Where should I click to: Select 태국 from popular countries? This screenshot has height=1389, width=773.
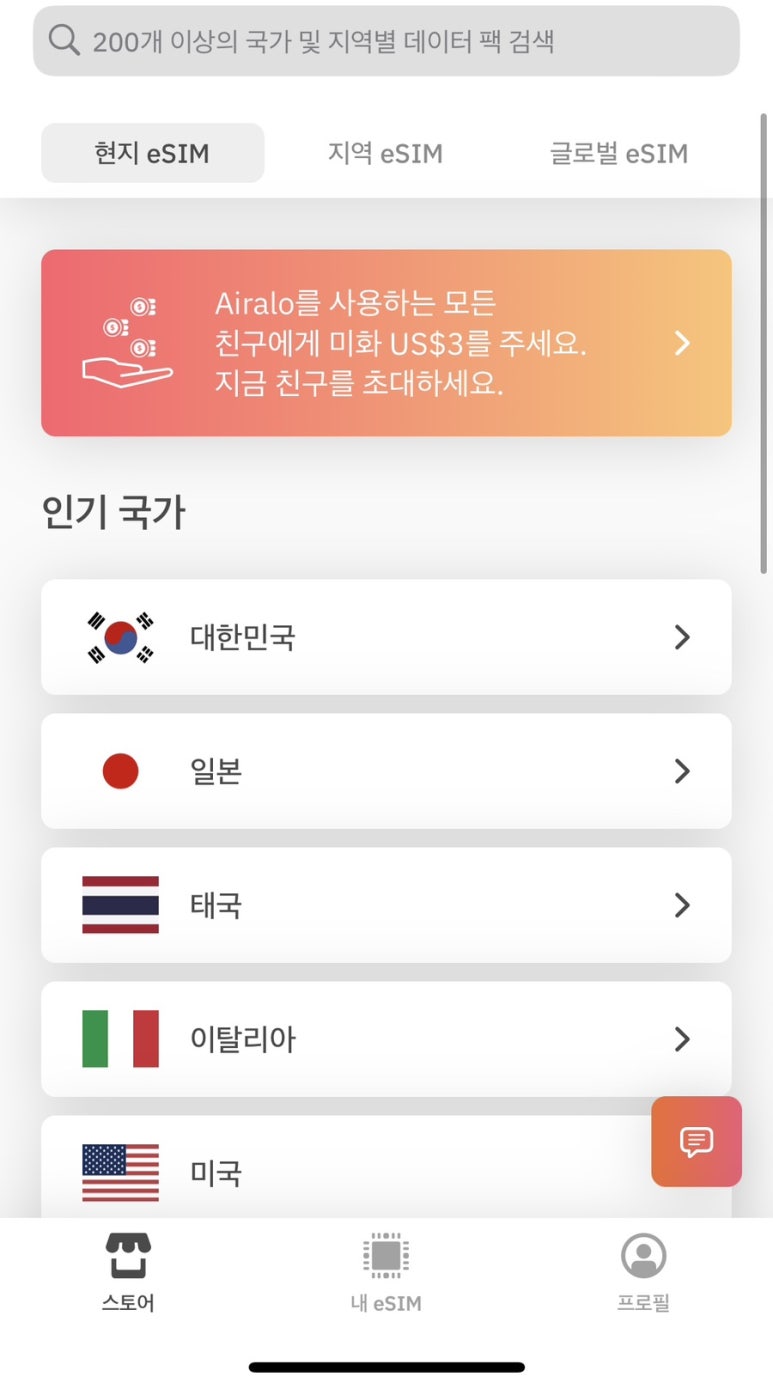[x=386, y=905]
